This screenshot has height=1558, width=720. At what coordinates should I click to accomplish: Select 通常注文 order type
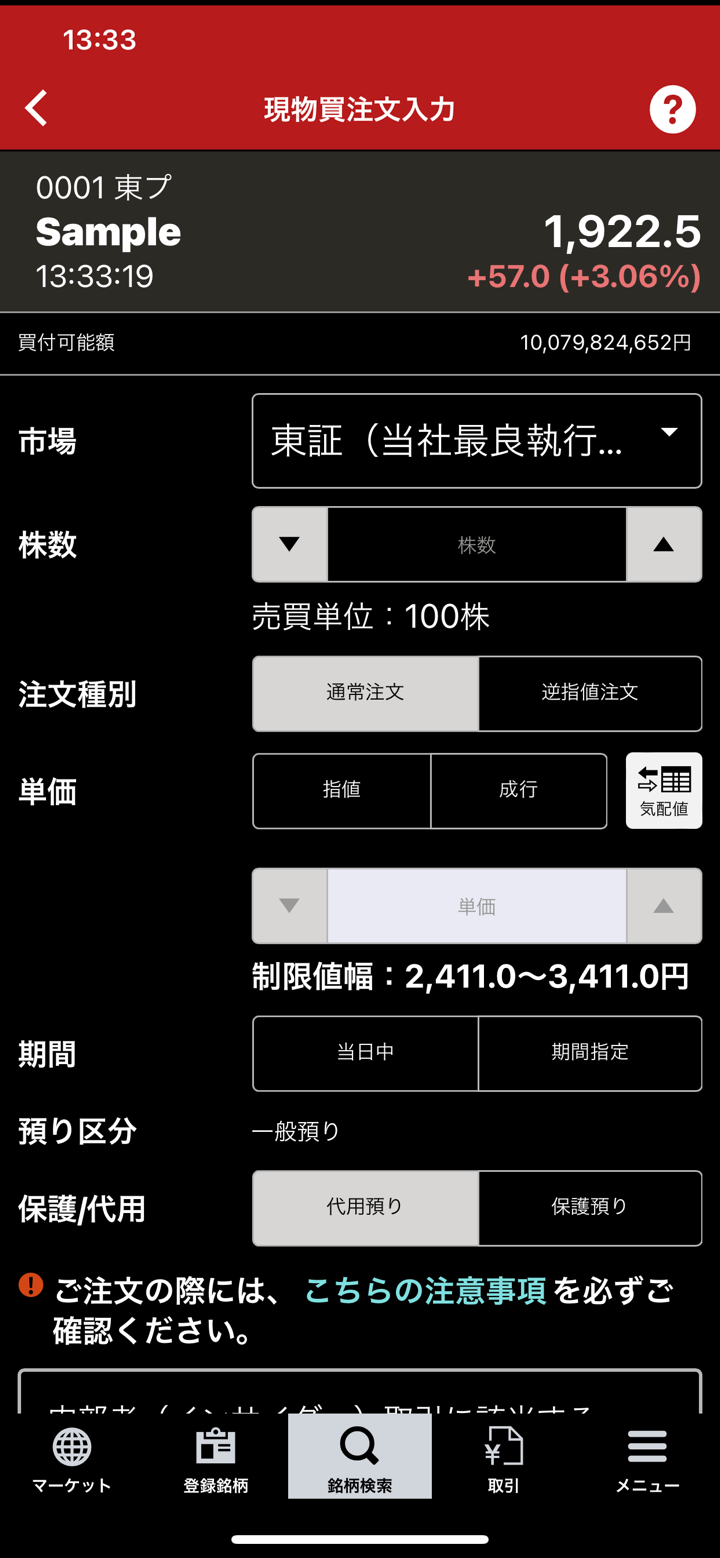(x=365, y=693)
